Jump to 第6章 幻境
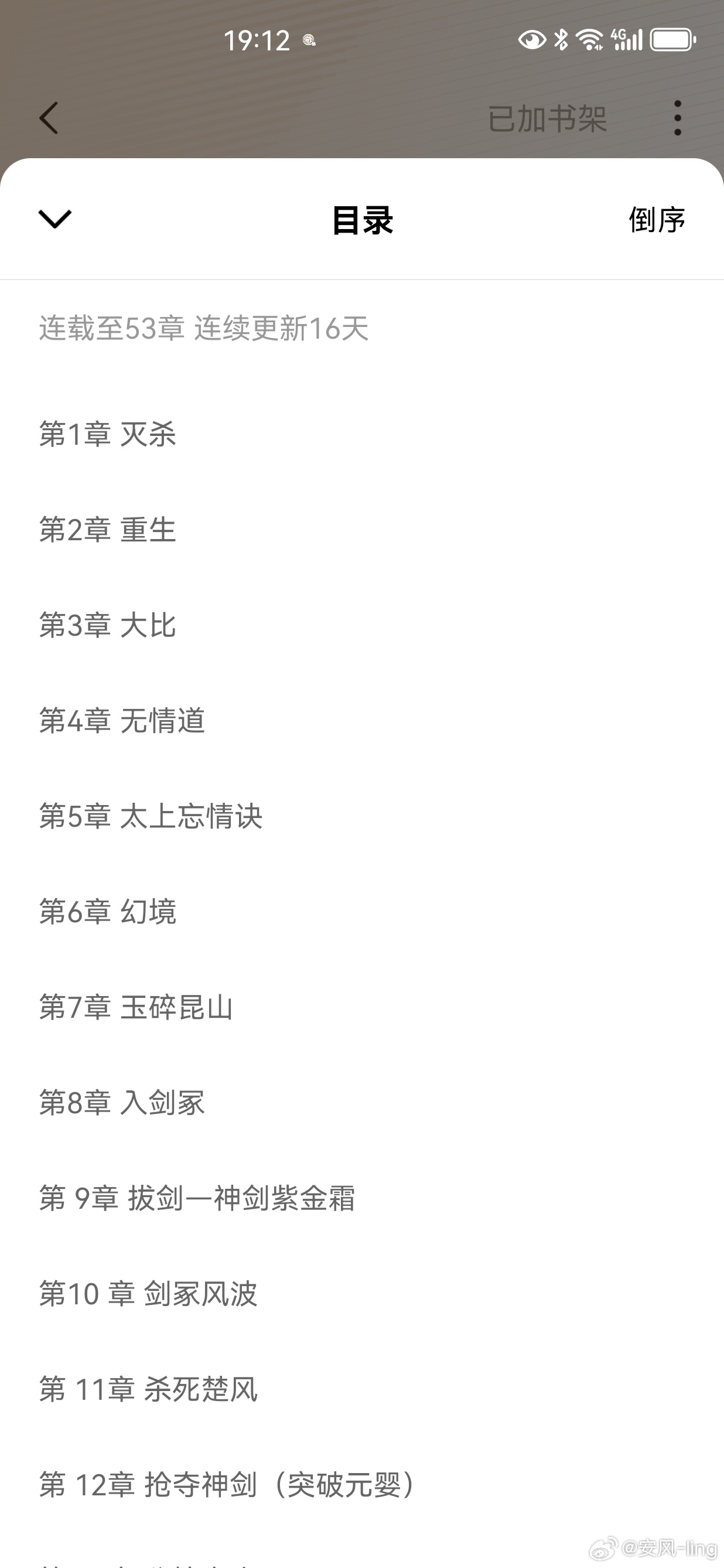Viewport: 724px width, 1568px height. click(x=362, y=912)
